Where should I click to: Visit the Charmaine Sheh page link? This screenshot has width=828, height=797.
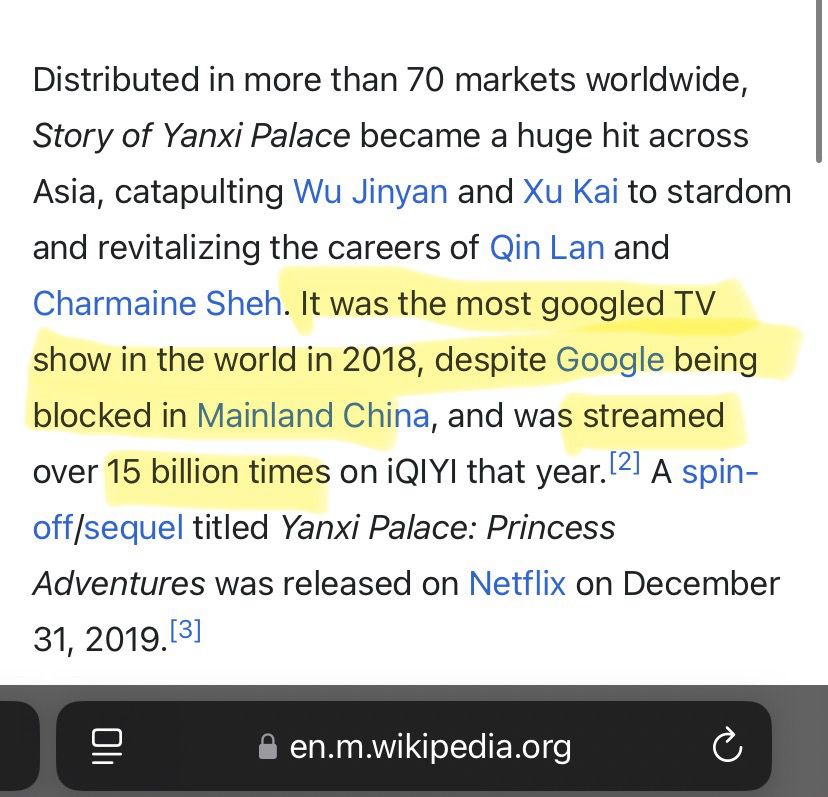pyautogui.click(x=157, y=303)
